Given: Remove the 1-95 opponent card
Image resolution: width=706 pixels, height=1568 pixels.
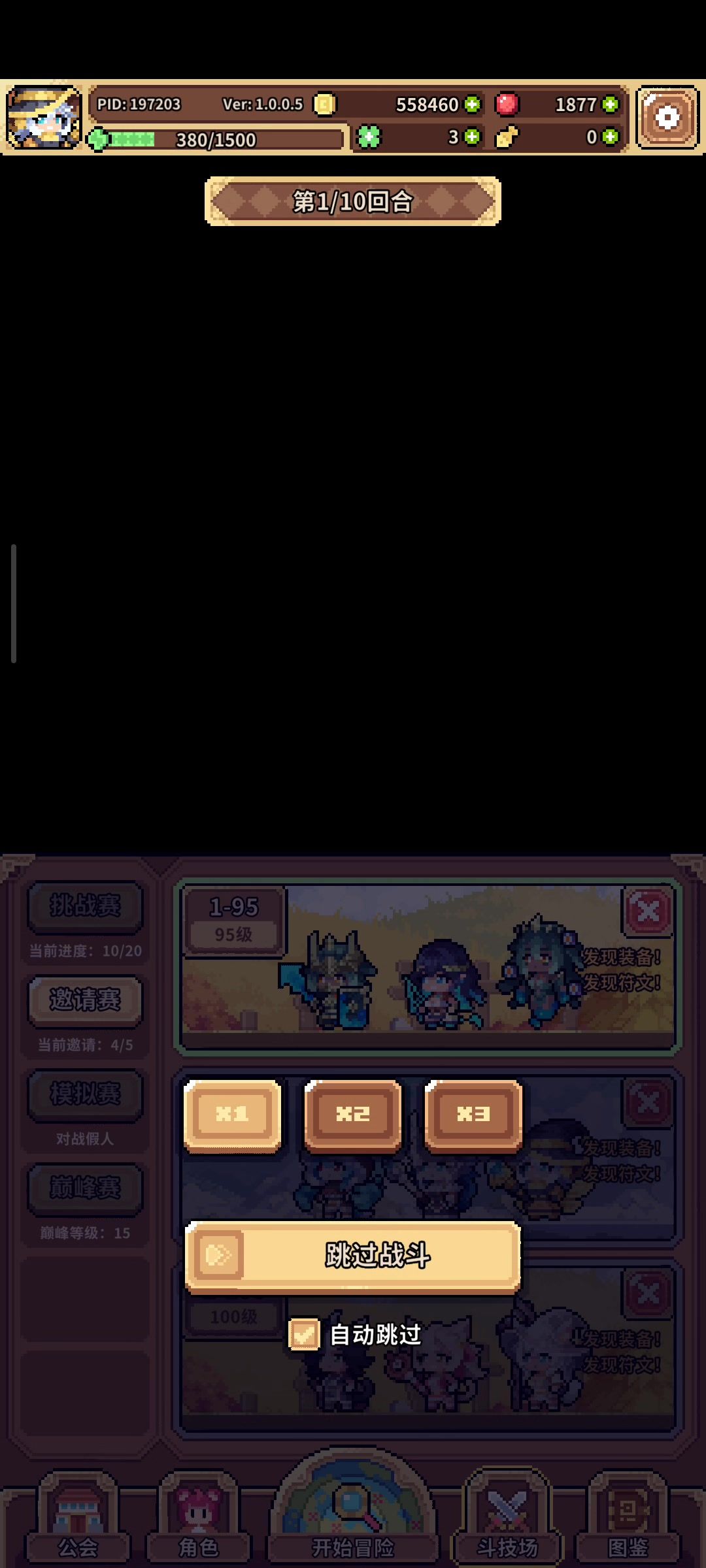Looking at the screenshot, I should [647, 911].
